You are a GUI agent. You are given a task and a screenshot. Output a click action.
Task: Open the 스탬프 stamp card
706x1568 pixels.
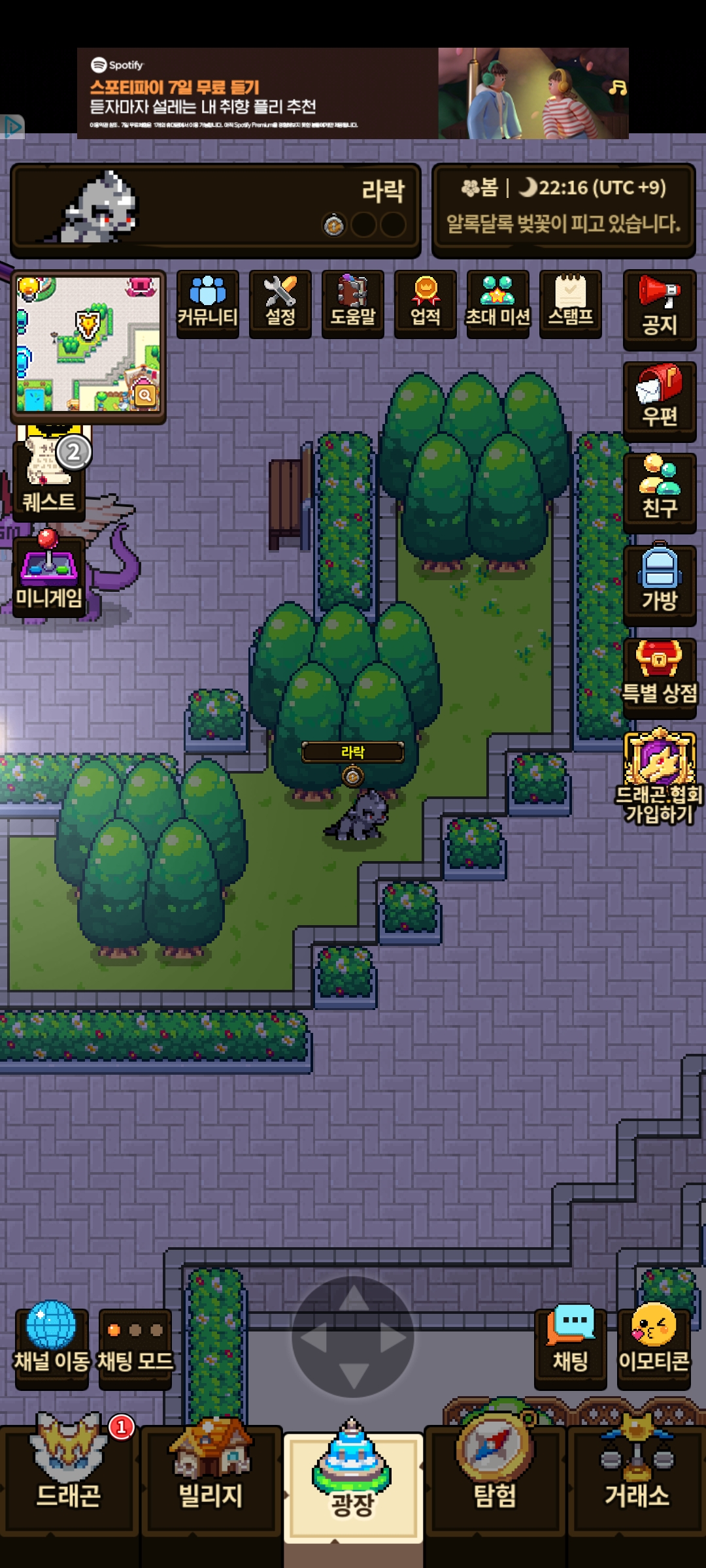571,303
